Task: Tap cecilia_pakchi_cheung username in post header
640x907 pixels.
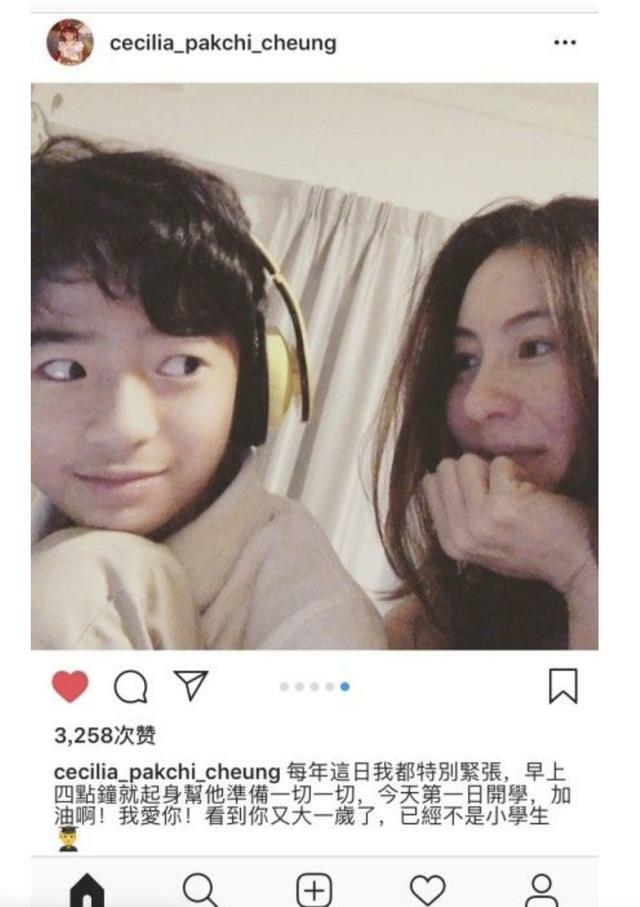Action: (222, 43)
